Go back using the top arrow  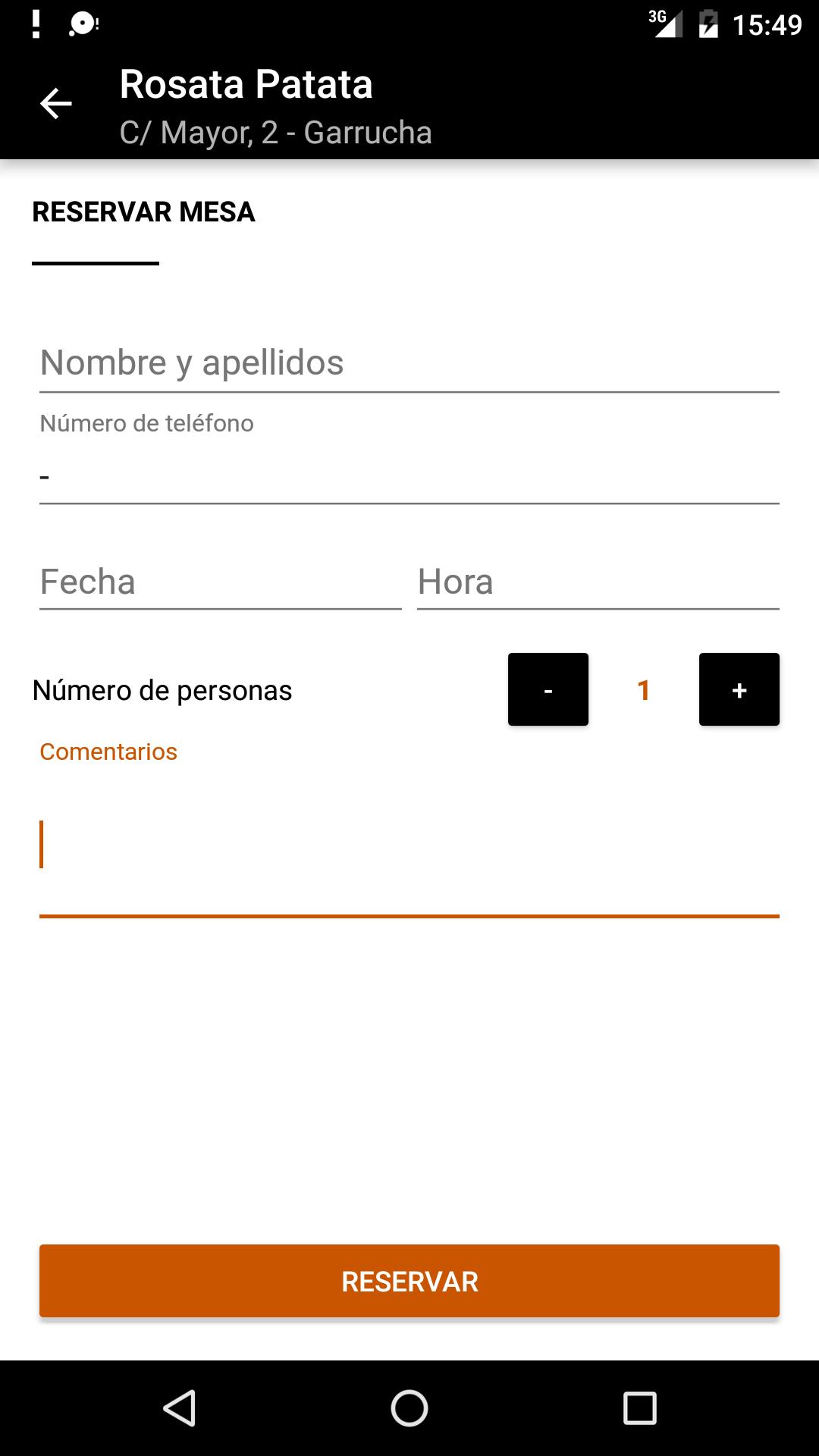pyautogui.click(x=55, y=104)
